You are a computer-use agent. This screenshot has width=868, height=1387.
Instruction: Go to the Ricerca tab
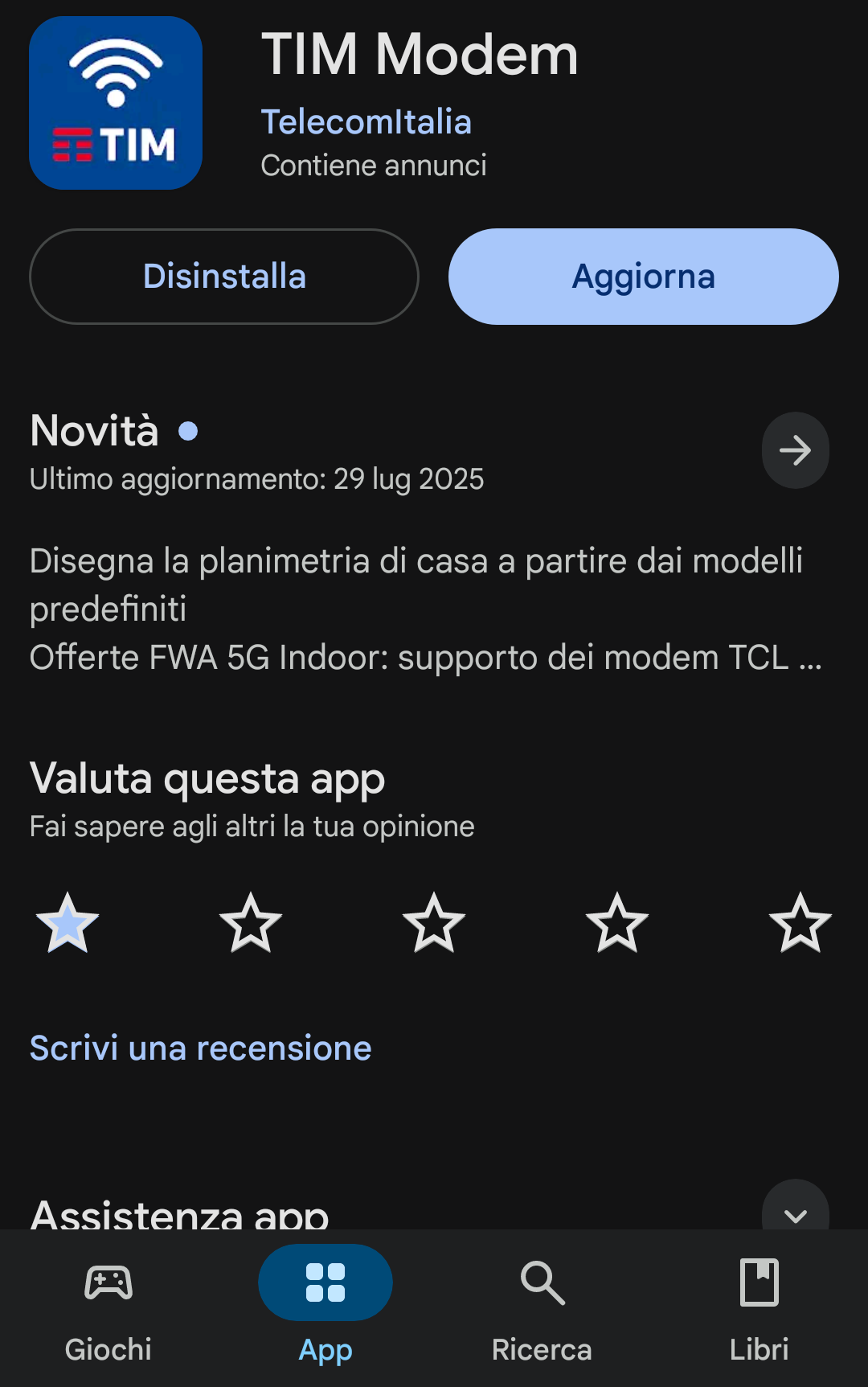click(x=542, y=1307)
